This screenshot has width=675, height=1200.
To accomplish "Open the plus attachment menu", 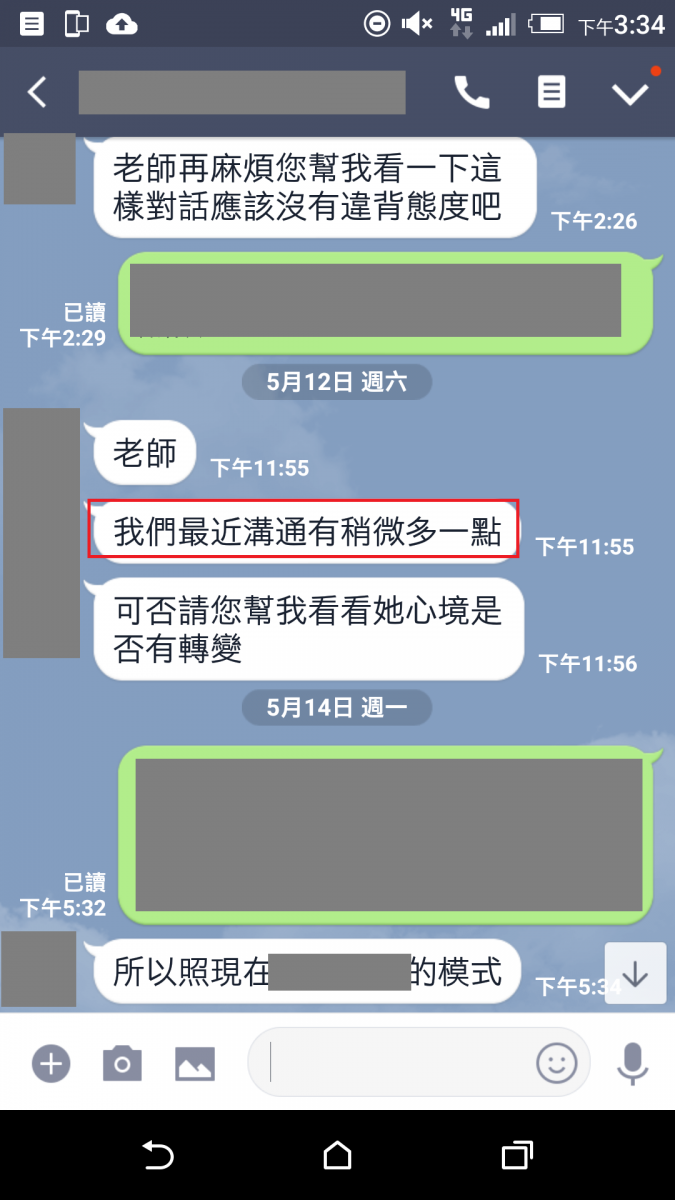I will 50,1063.
